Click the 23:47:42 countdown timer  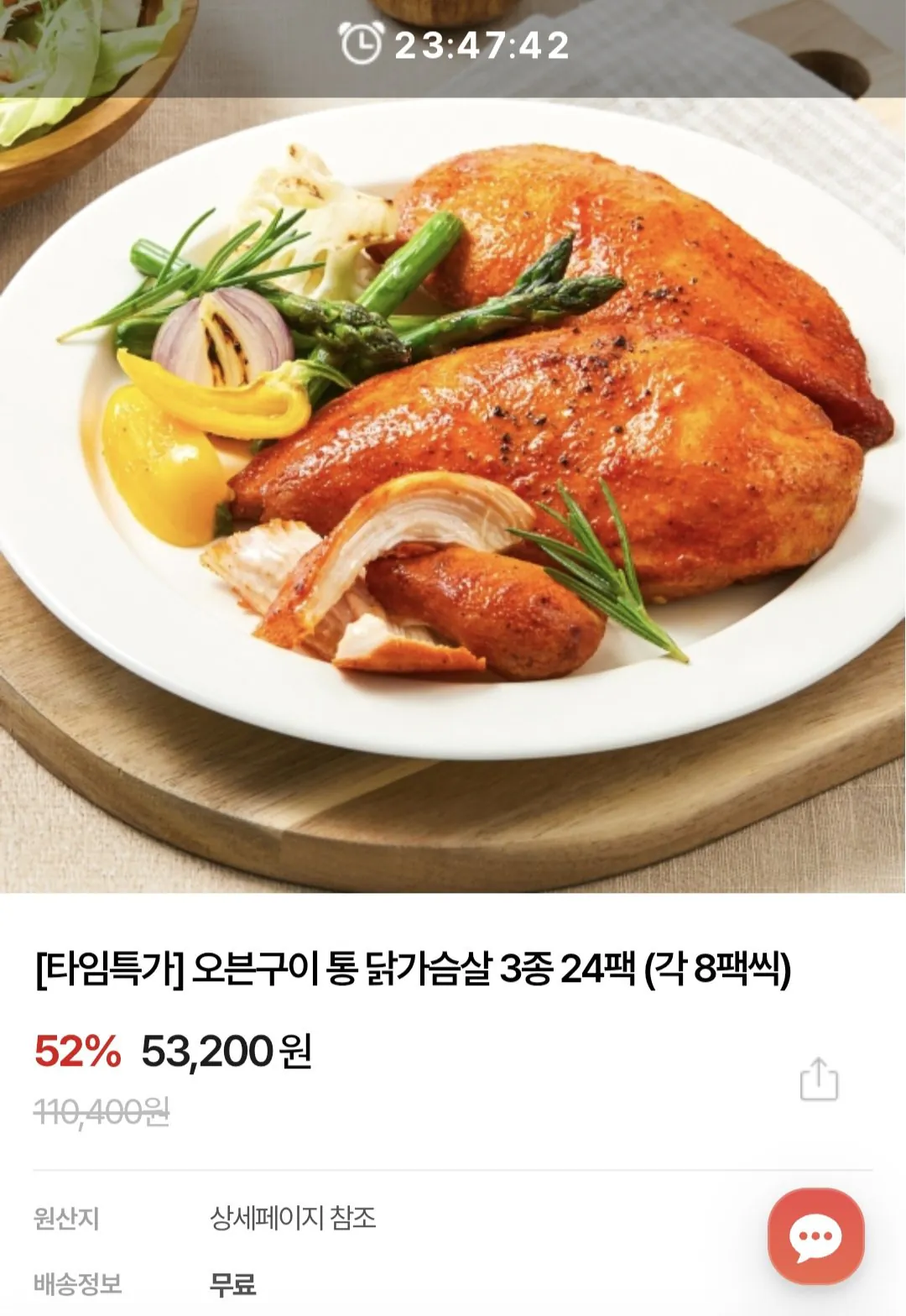(470, 46)
